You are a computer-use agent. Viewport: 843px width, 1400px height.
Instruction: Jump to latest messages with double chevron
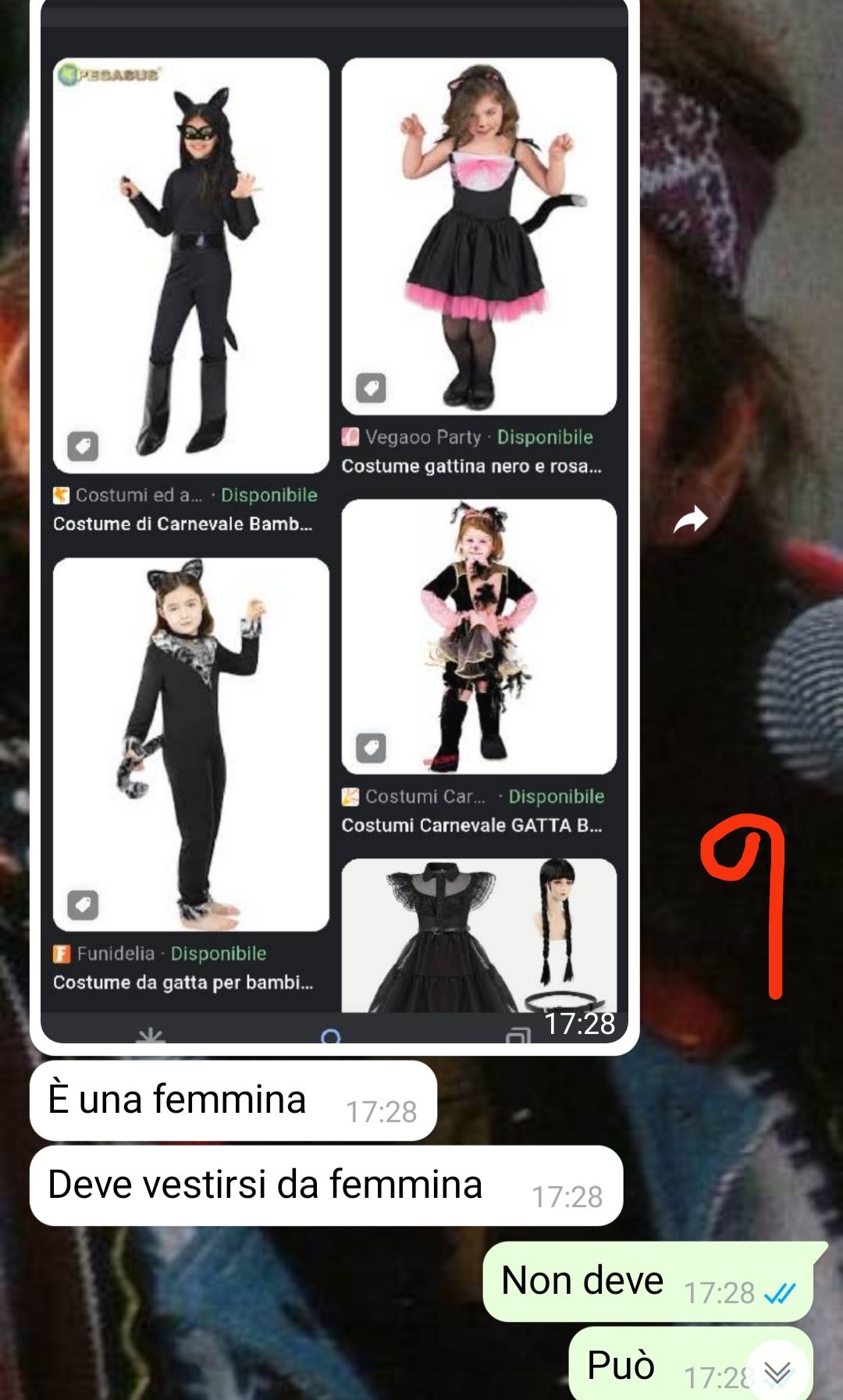click(x=777, y=1371)
